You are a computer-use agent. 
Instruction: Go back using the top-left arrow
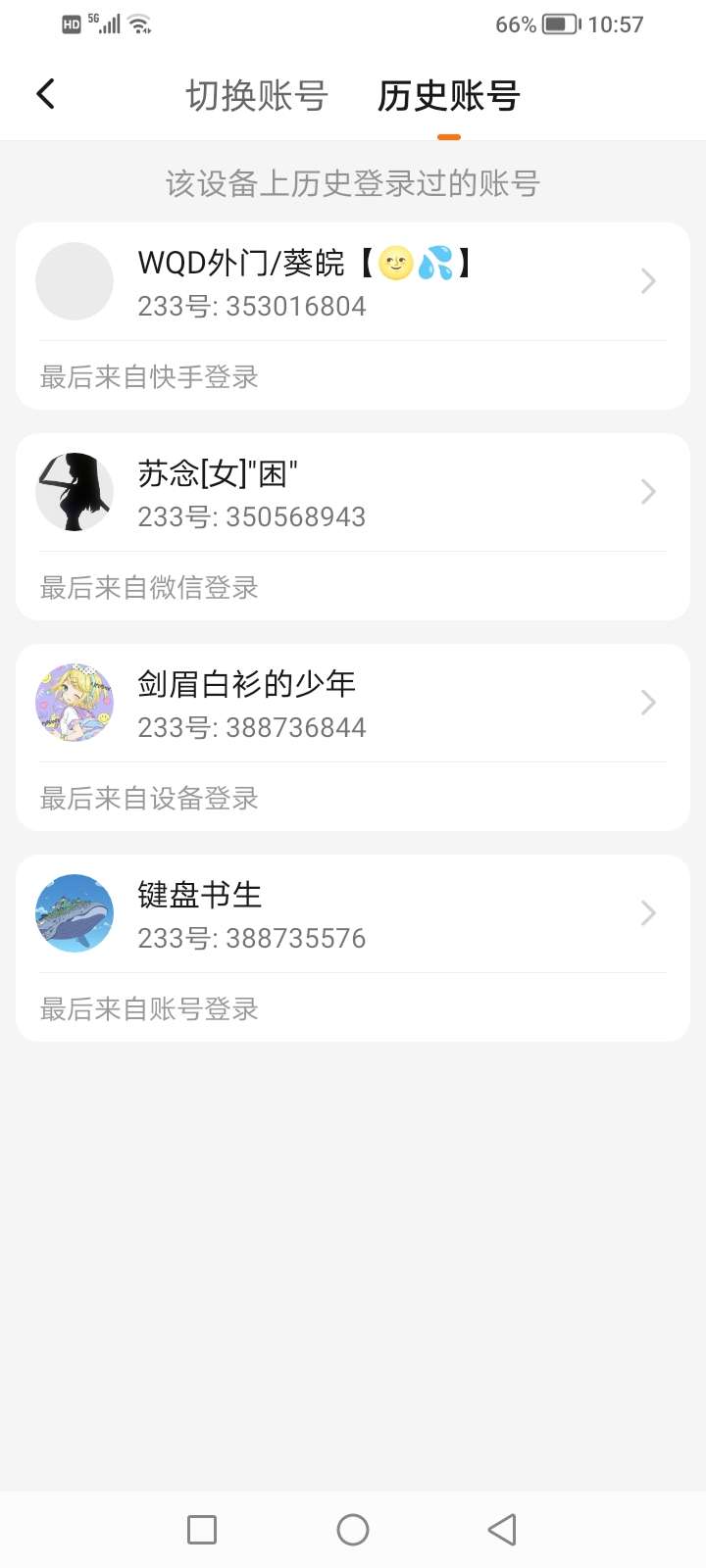coord(45,94)
